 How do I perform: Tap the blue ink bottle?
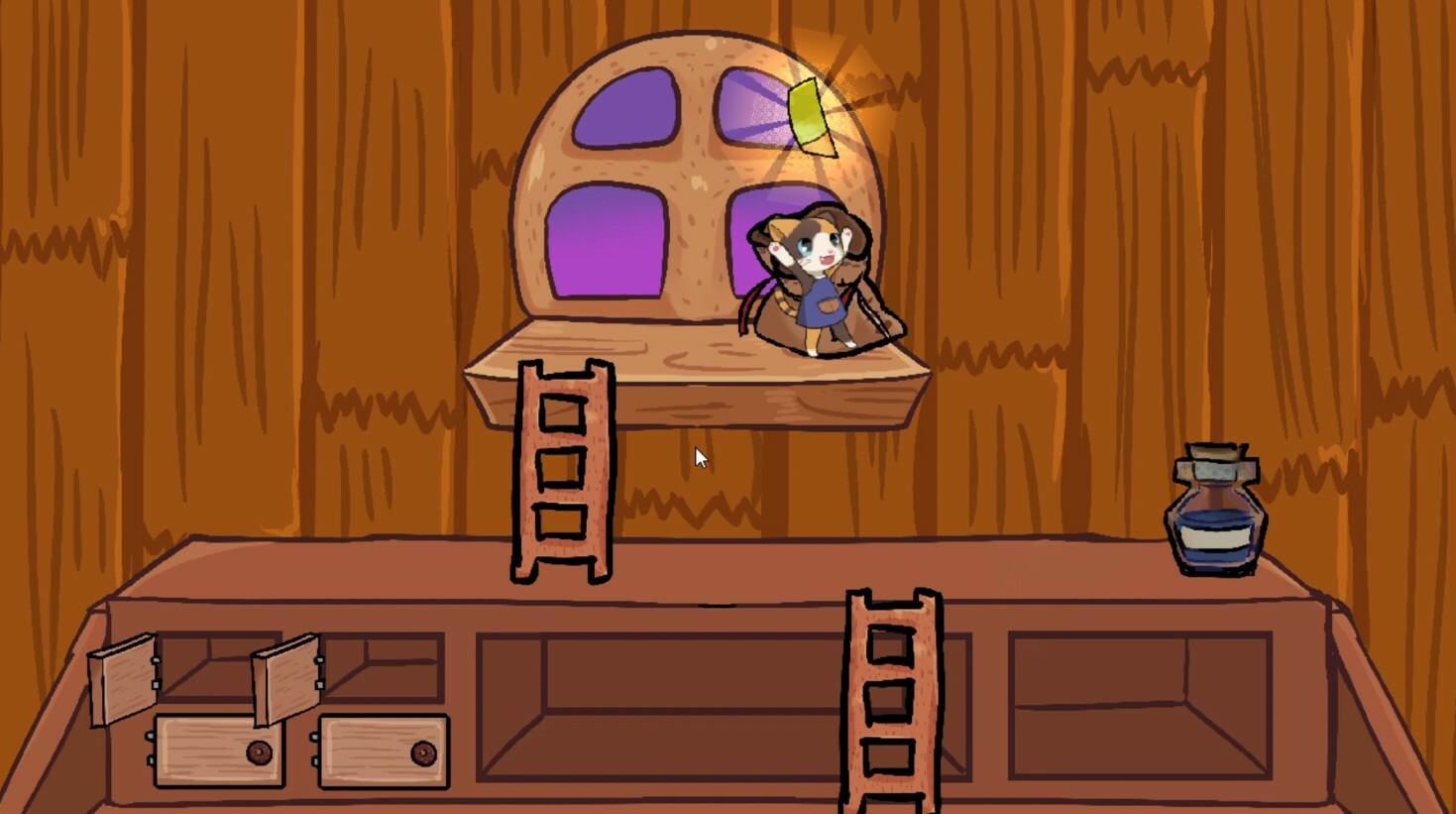[x=1215, y=514]
